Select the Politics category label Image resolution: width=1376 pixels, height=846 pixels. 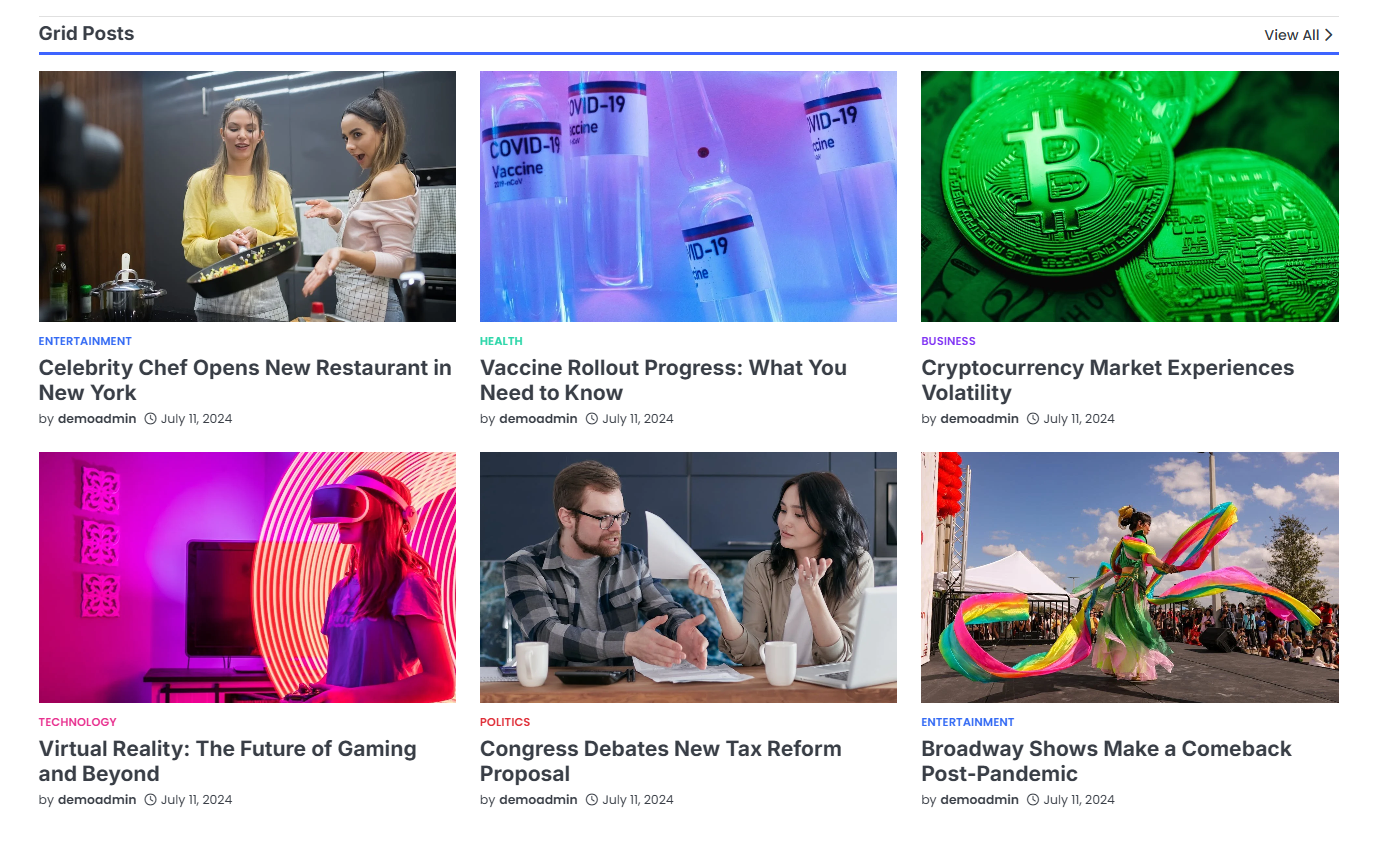click(x=505, y=722)
